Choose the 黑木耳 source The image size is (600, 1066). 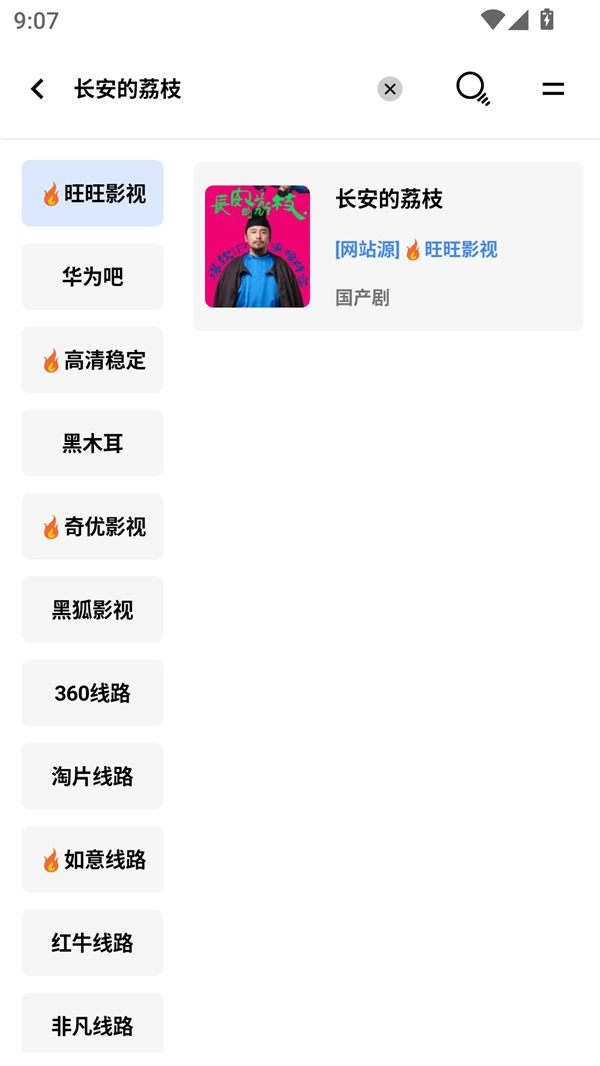point(92,443)
